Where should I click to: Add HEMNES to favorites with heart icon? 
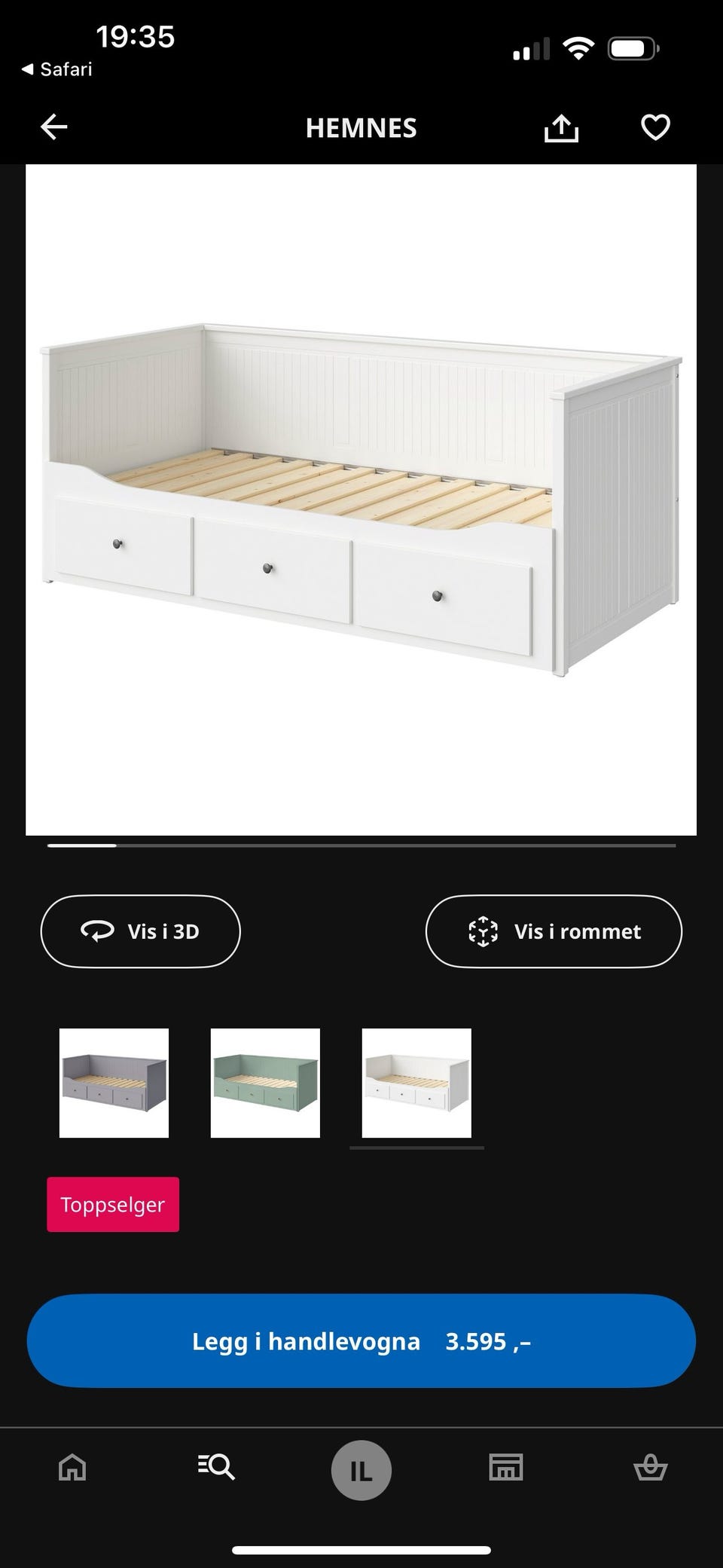point(654,127)
